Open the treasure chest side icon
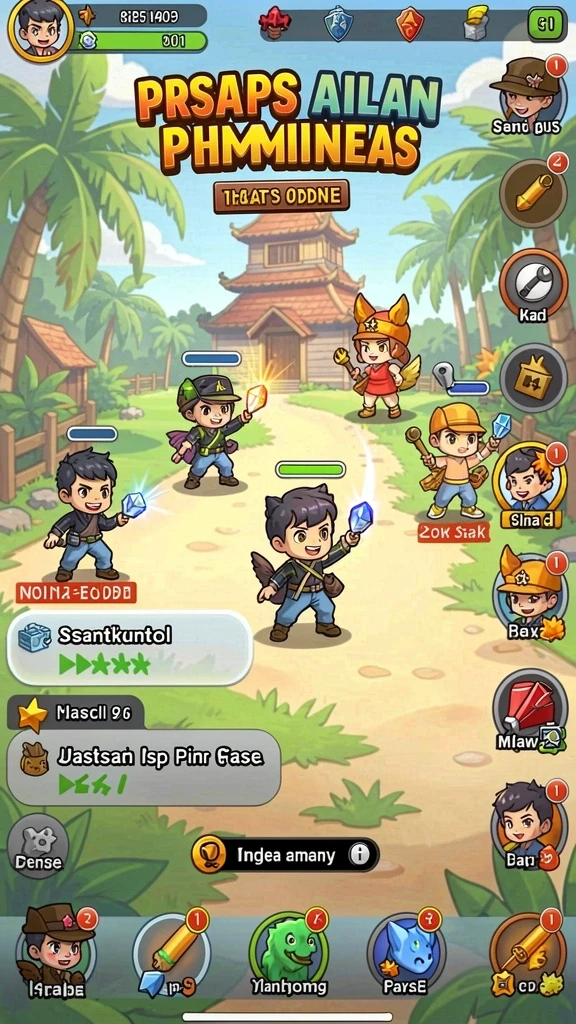The height and width of the screenshot is (1024, 576). click(533, 377)
